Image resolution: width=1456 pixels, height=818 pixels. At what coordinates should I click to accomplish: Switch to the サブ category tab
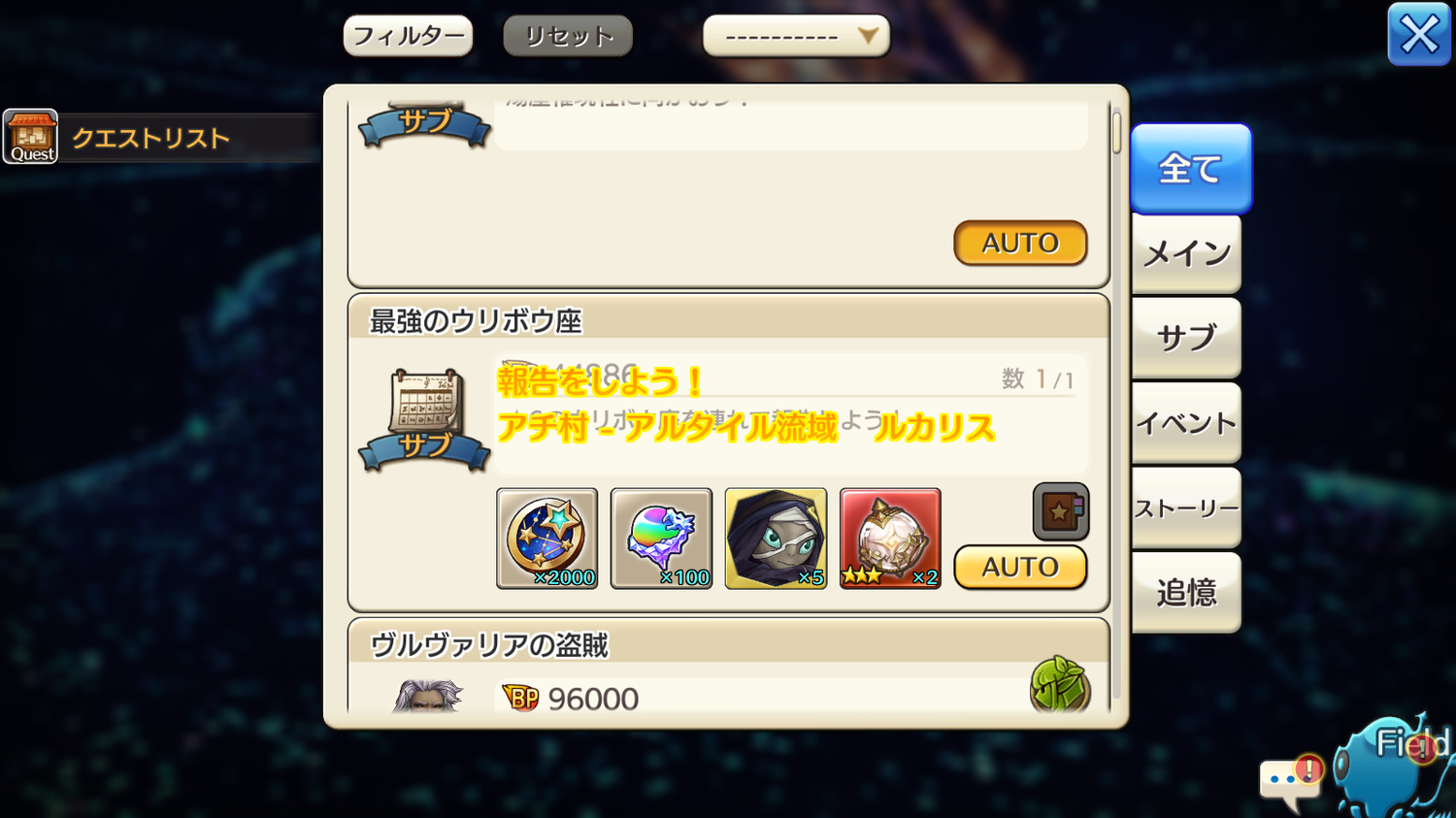(x=1186, y=338)
